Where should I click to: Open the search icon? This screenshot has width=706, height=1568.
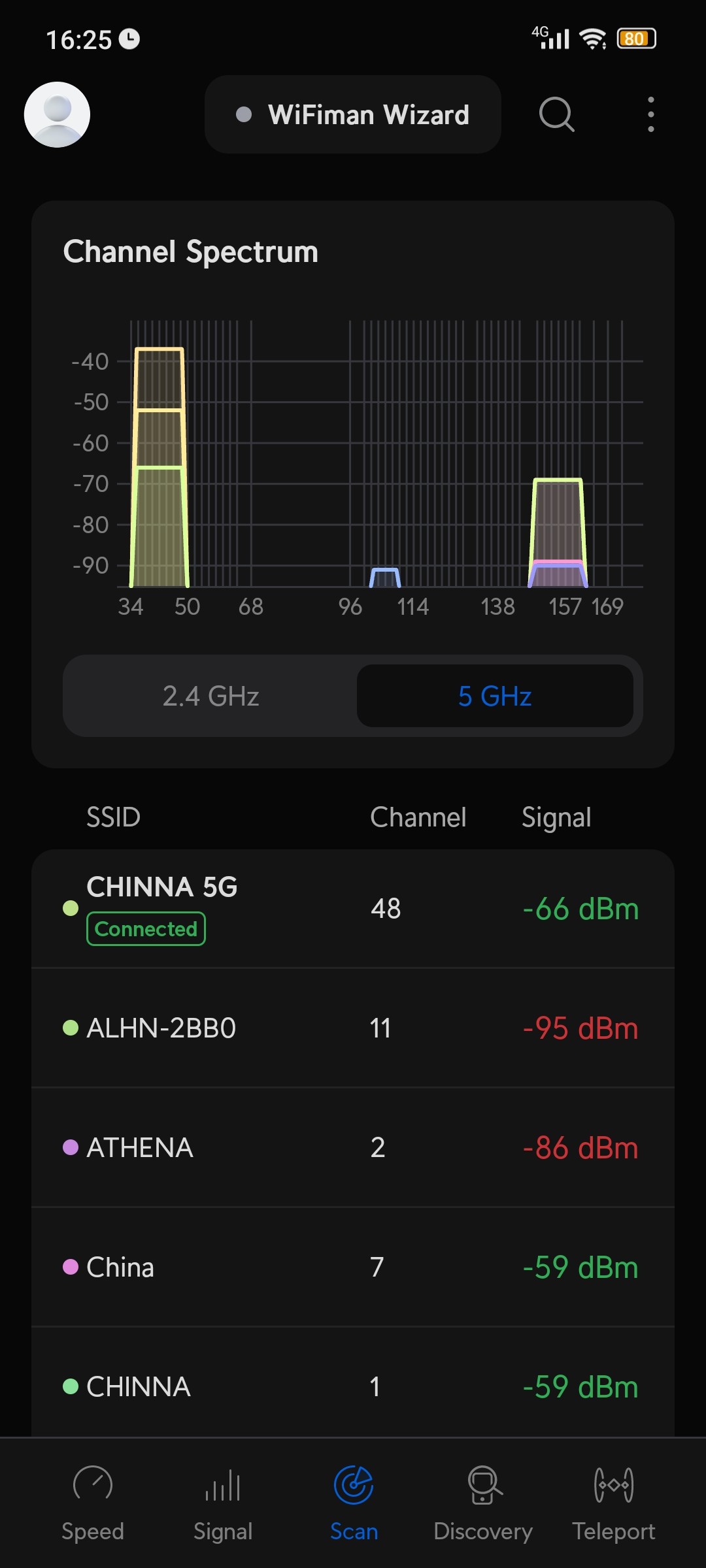tap(556, 114)
